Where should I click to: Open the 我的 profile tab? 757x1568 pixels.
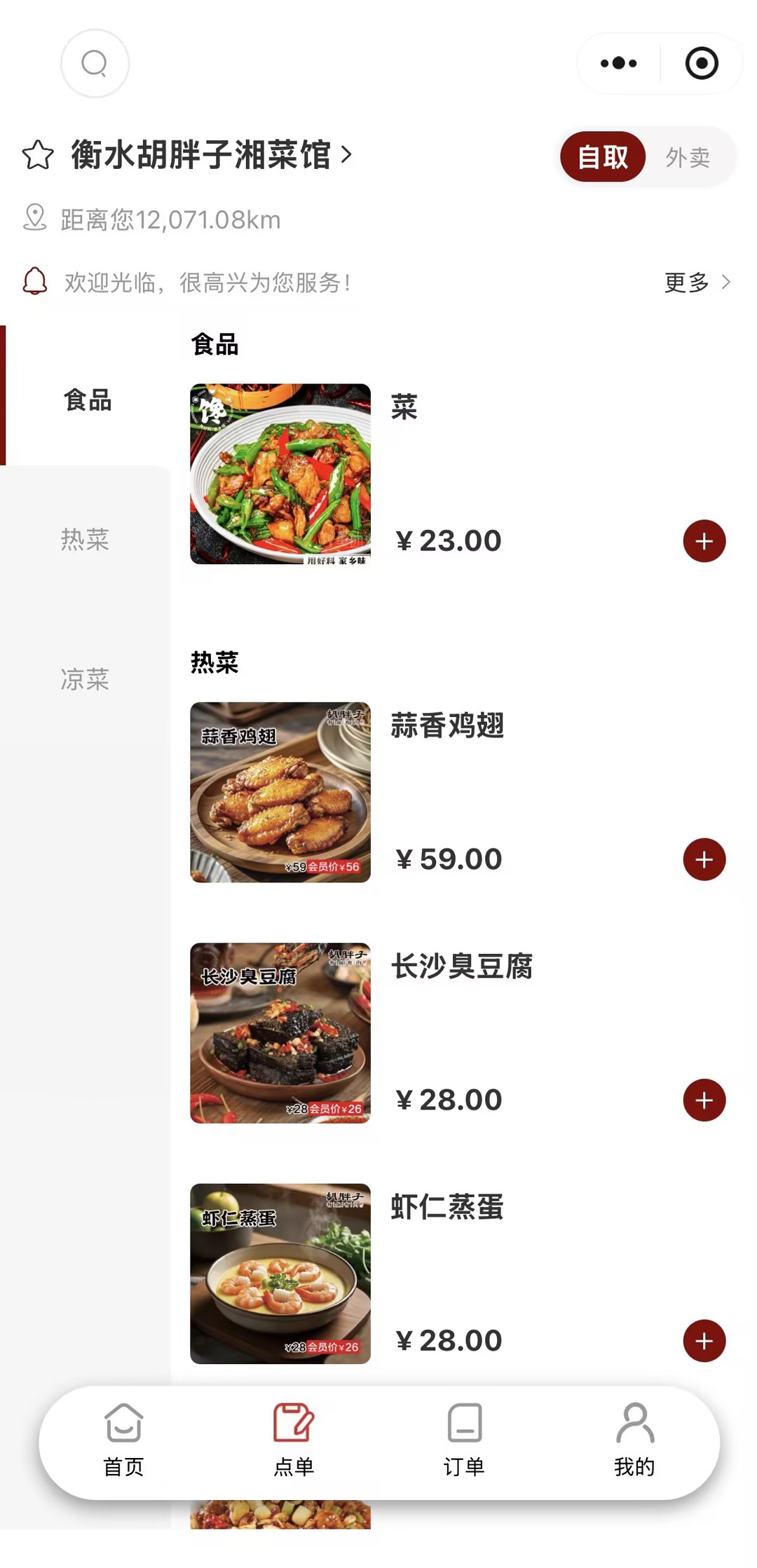pyautogui.click(x=634, y=1440)
